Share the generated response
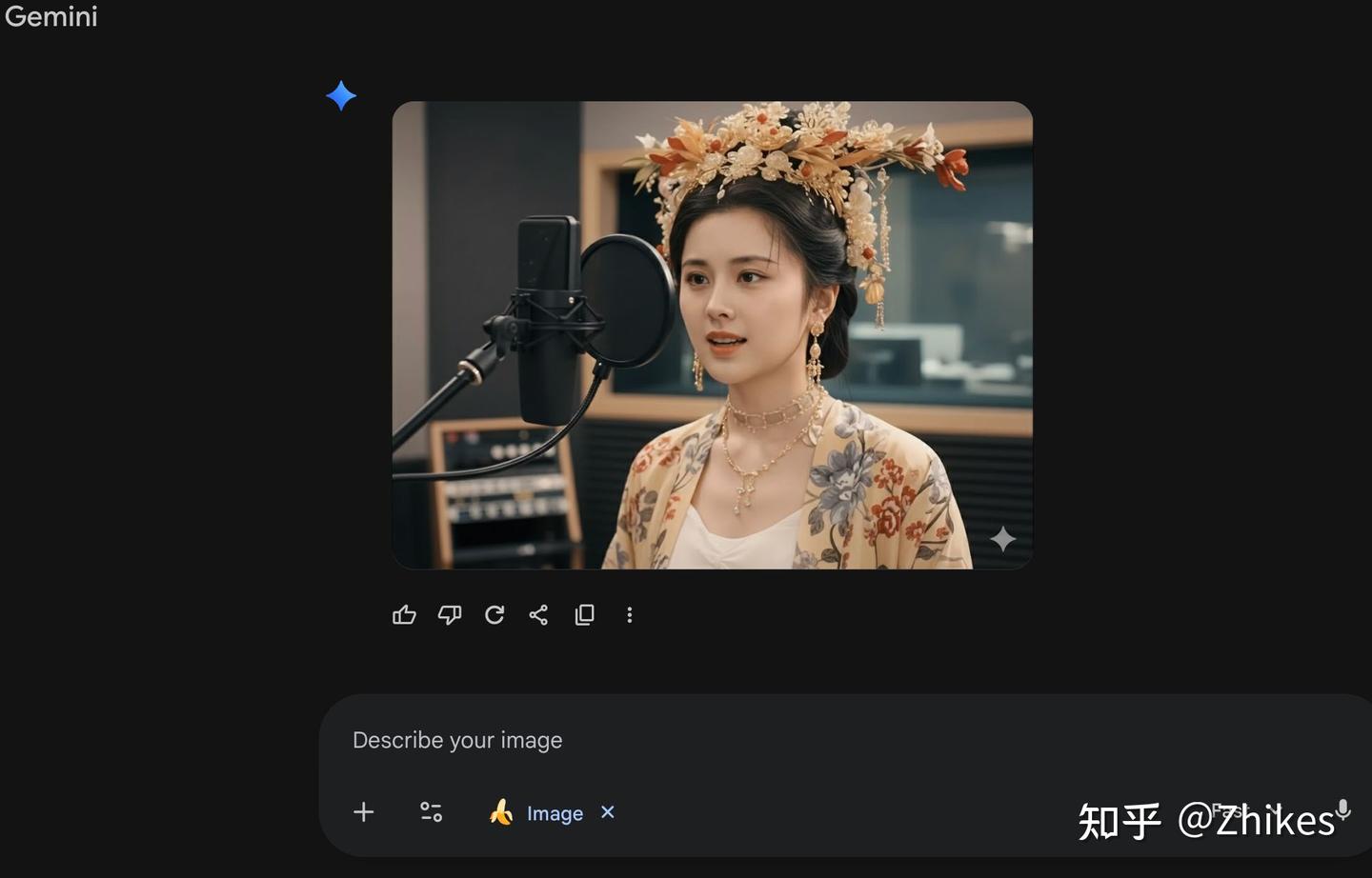1372x878 pixels. point(538,615)
